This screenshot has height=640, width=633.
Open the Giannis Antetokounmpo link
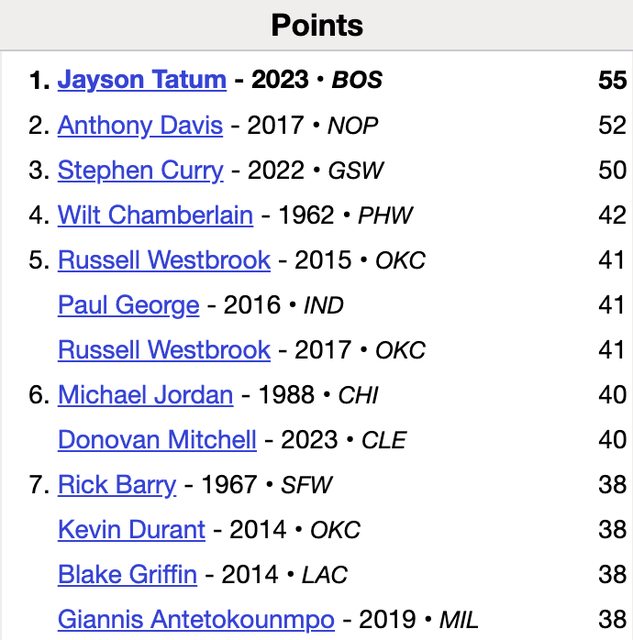point(196,620)
